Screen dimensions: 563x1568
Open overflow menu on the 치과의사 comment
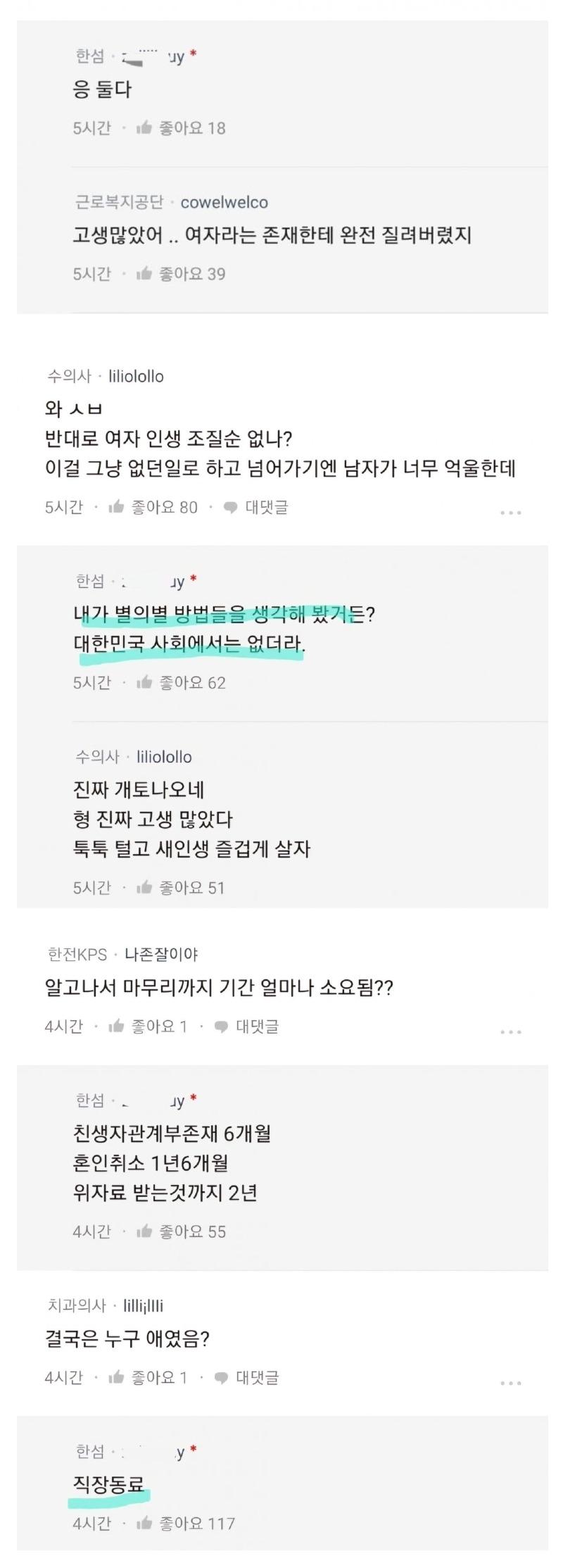click(510, 1383)
